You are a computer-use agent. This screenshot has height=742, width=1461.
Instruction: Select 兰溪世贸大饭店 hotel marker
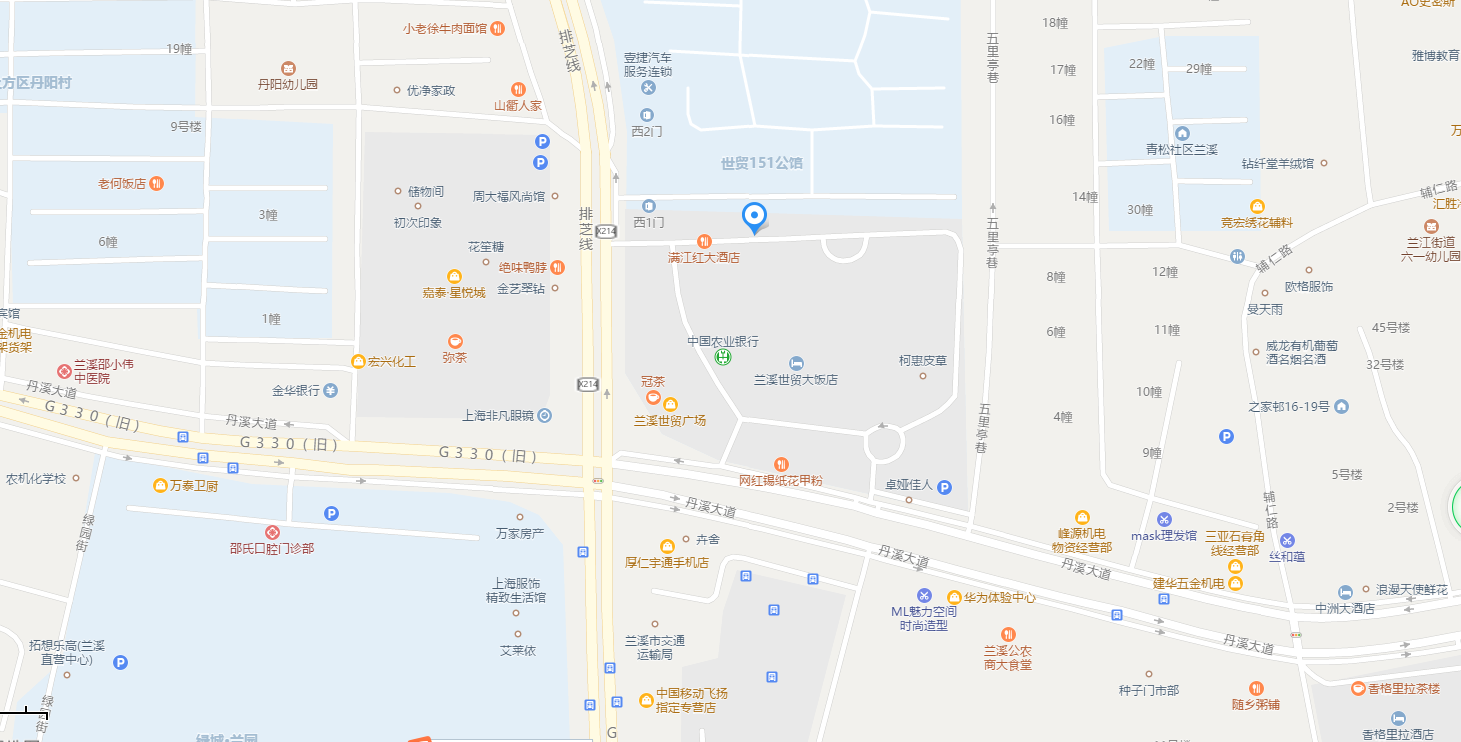(x=796, y=363)
